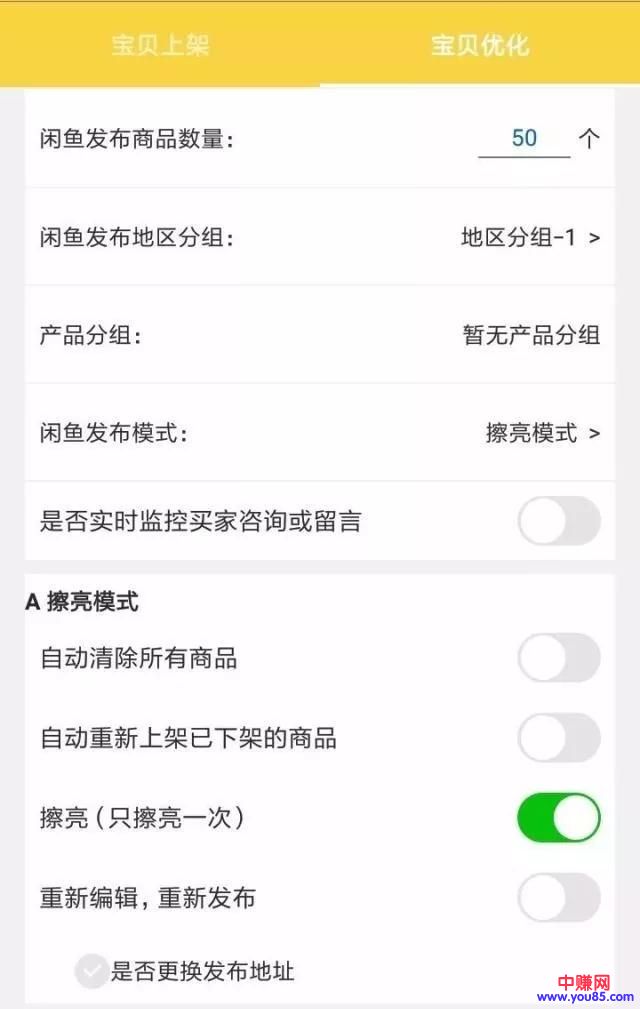
Task: Check 是否更换发布地址 option
Action: point(92,970)
